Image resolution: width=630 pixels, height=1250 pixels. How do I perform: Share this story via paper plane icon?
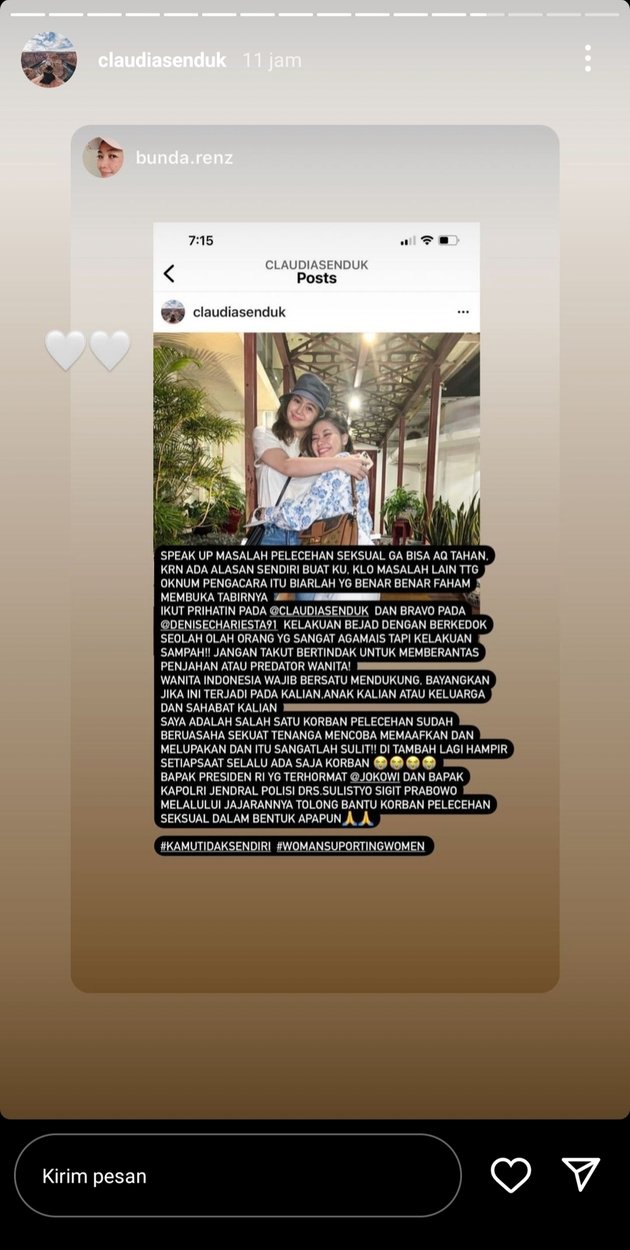pos(581,1175)
